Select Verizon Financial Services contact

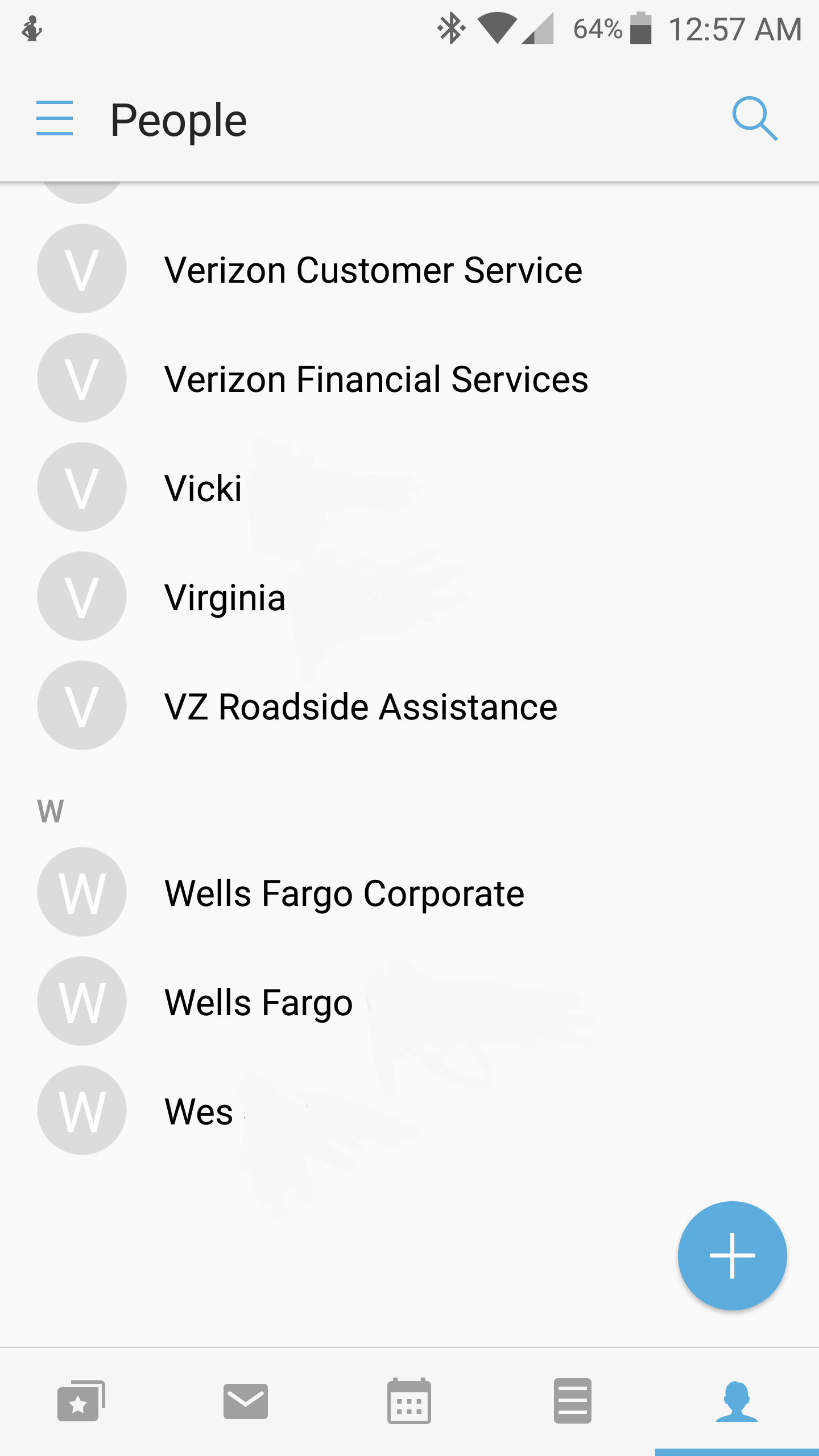click(x=375, y=379)
